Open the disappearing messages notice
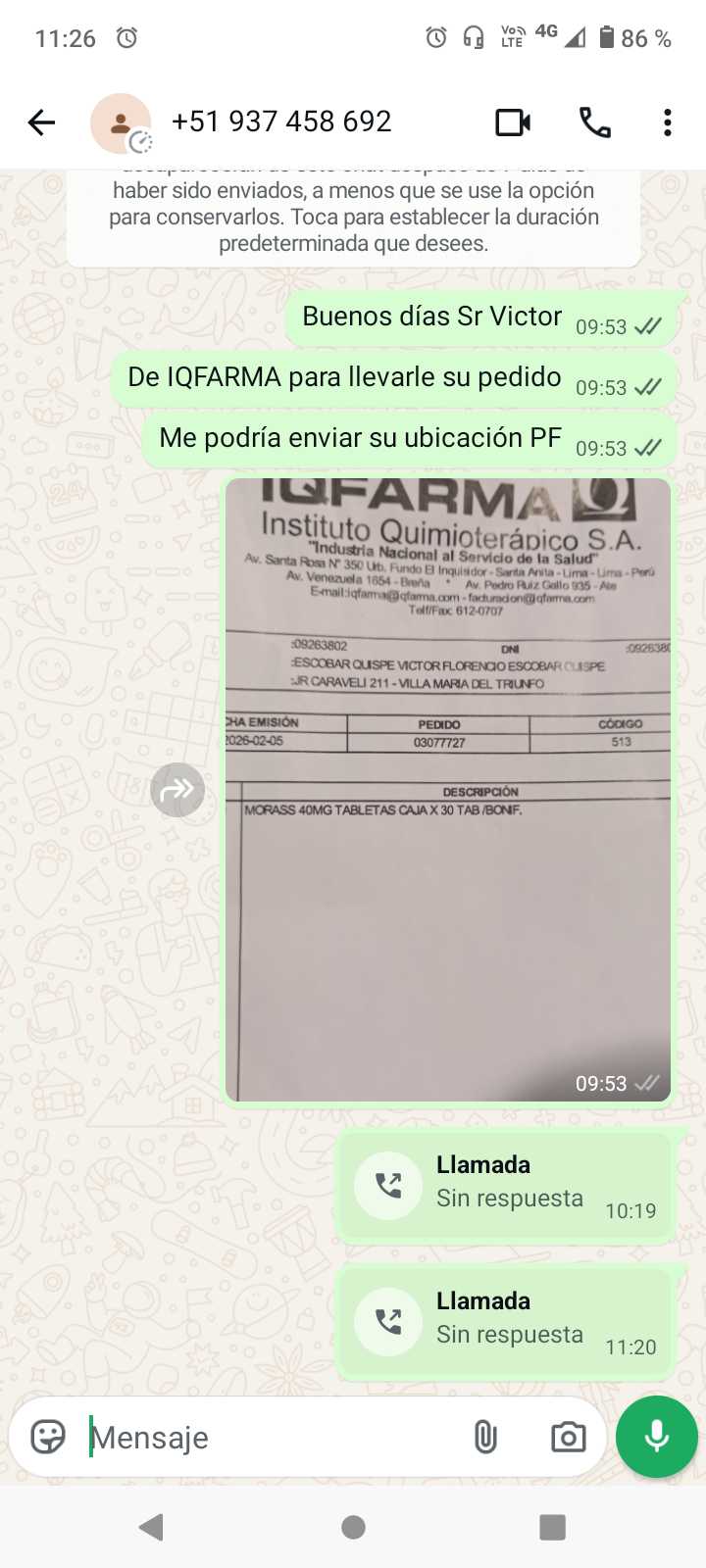Viewport: 706px width, 1568px height. (x=353, y=218)
